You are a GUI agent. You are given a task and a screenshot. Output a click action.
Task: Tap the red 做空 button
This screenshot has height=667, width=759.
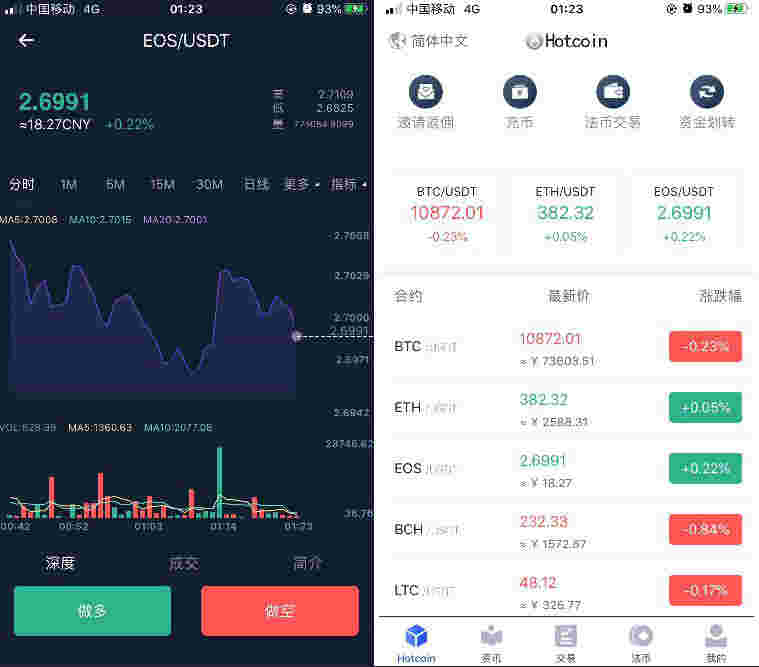(x=279, y=611)
